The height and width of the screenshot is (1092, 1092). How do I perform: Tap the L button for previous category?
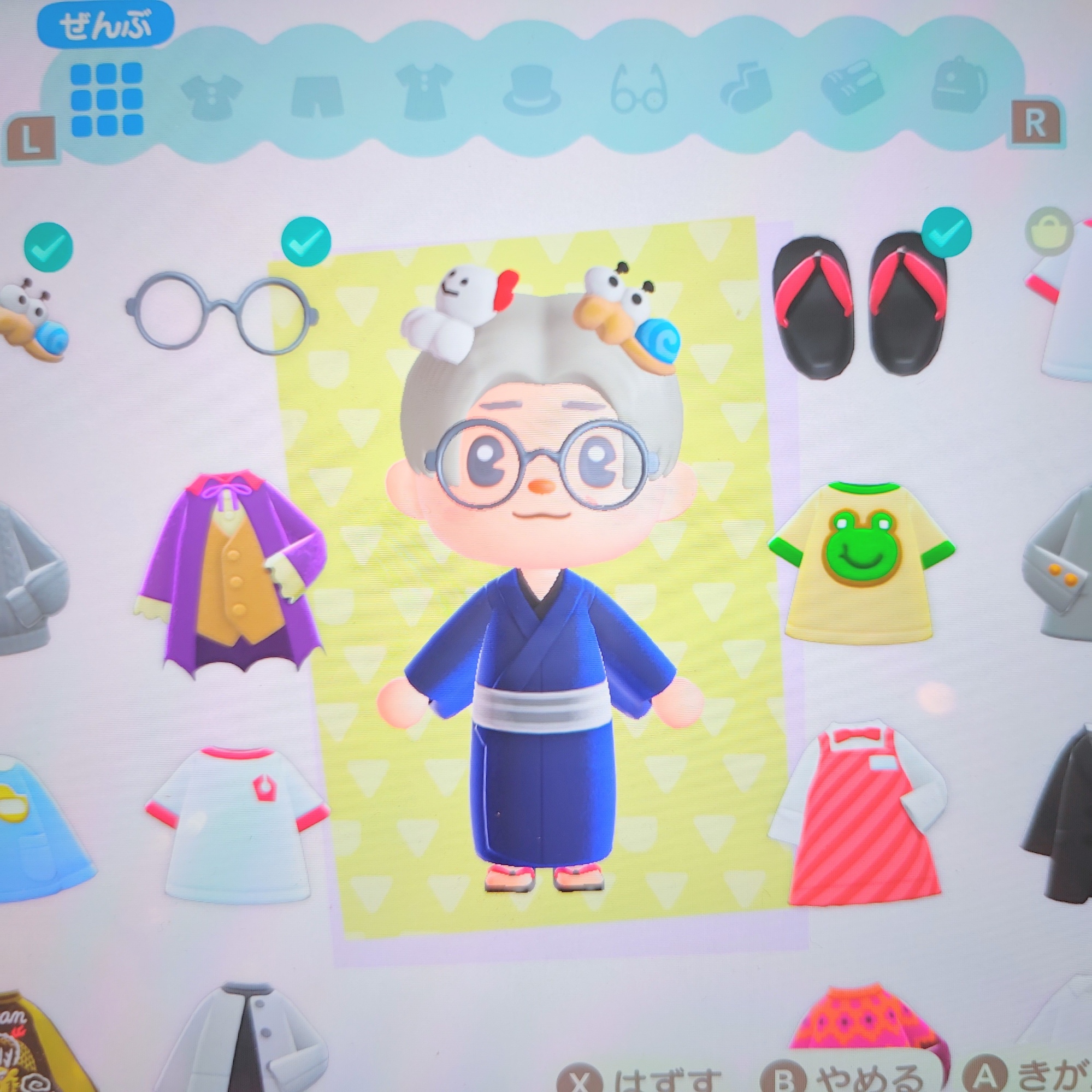(x=31, y=139)
